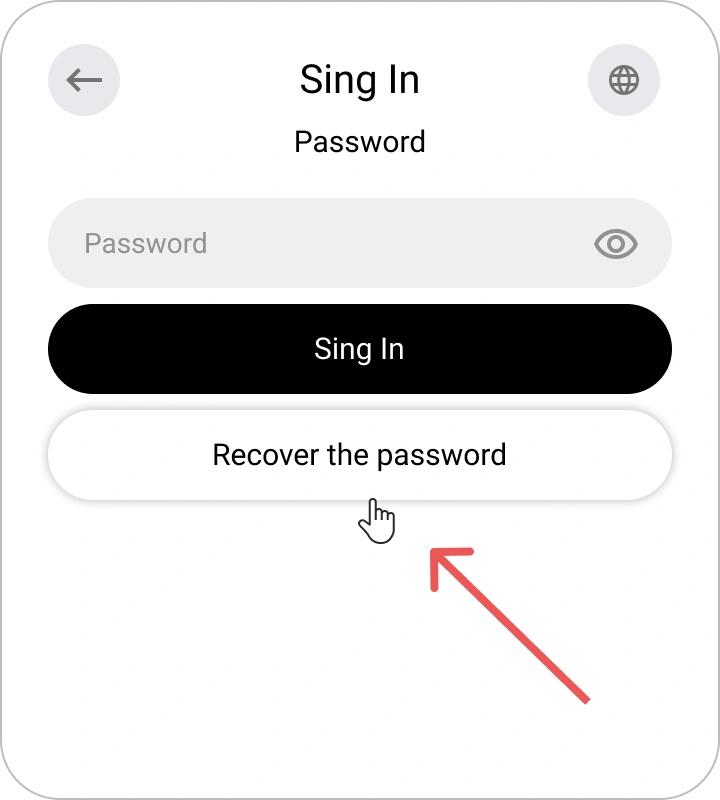This screenshot has width=720, height=800.
Task: Click inside the Password input field
Action: (300, 243)
